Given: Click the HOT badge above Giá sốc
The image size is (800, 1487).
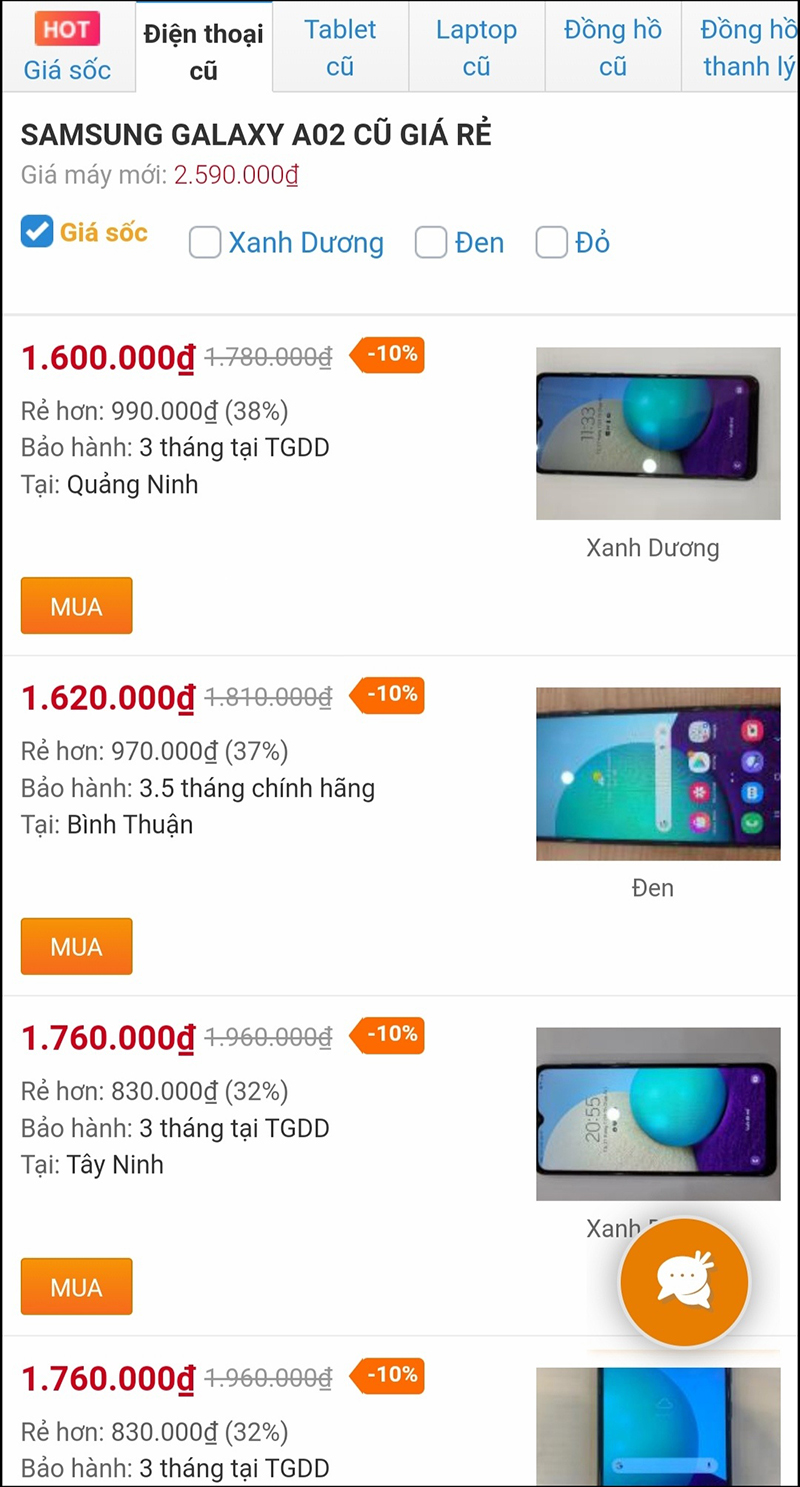Looking at the screenshot, I should pos(66,29).
